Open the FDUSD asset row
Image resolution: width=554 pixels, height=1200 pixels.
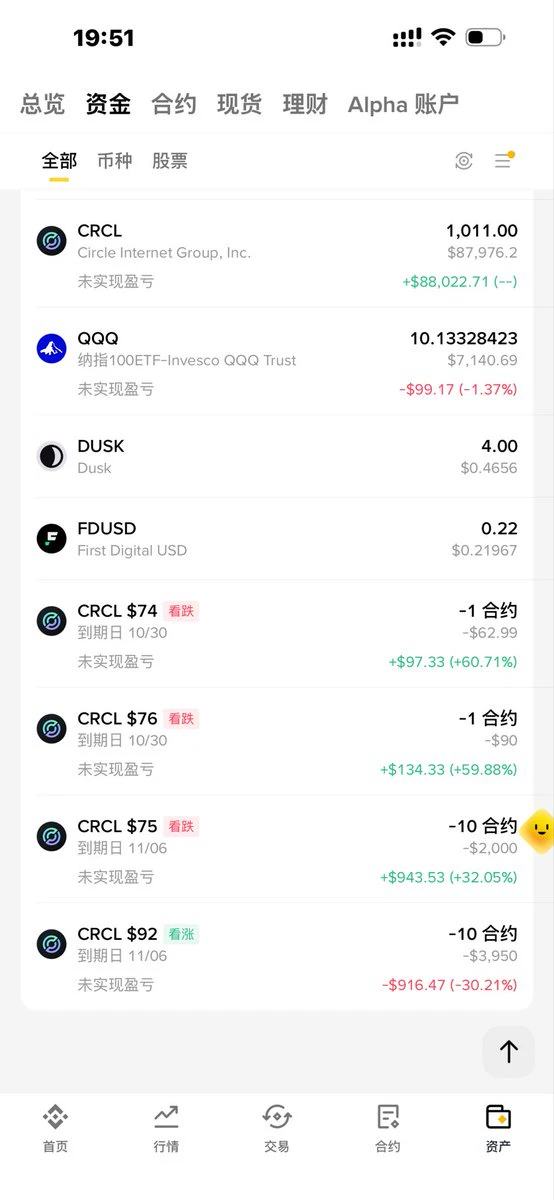tap(277, 538)
